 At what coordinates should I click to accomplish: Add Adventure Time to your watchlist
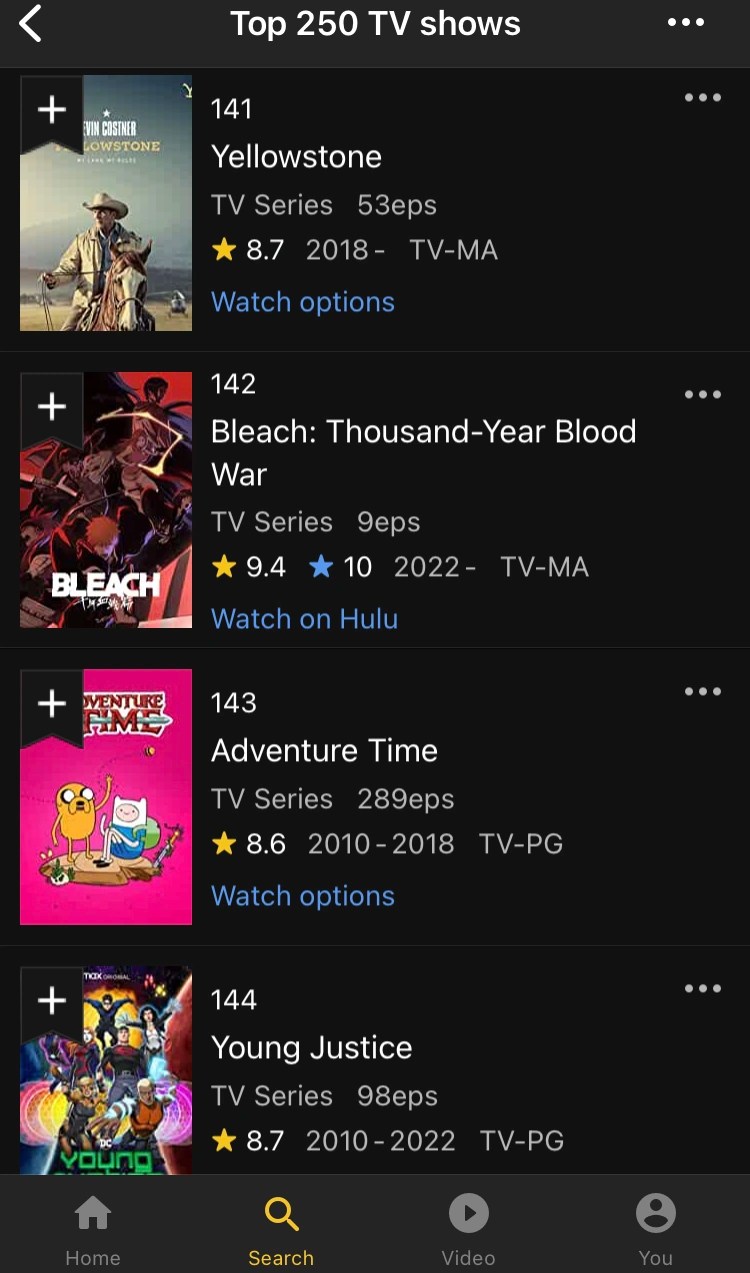click(x=51, y=703)
